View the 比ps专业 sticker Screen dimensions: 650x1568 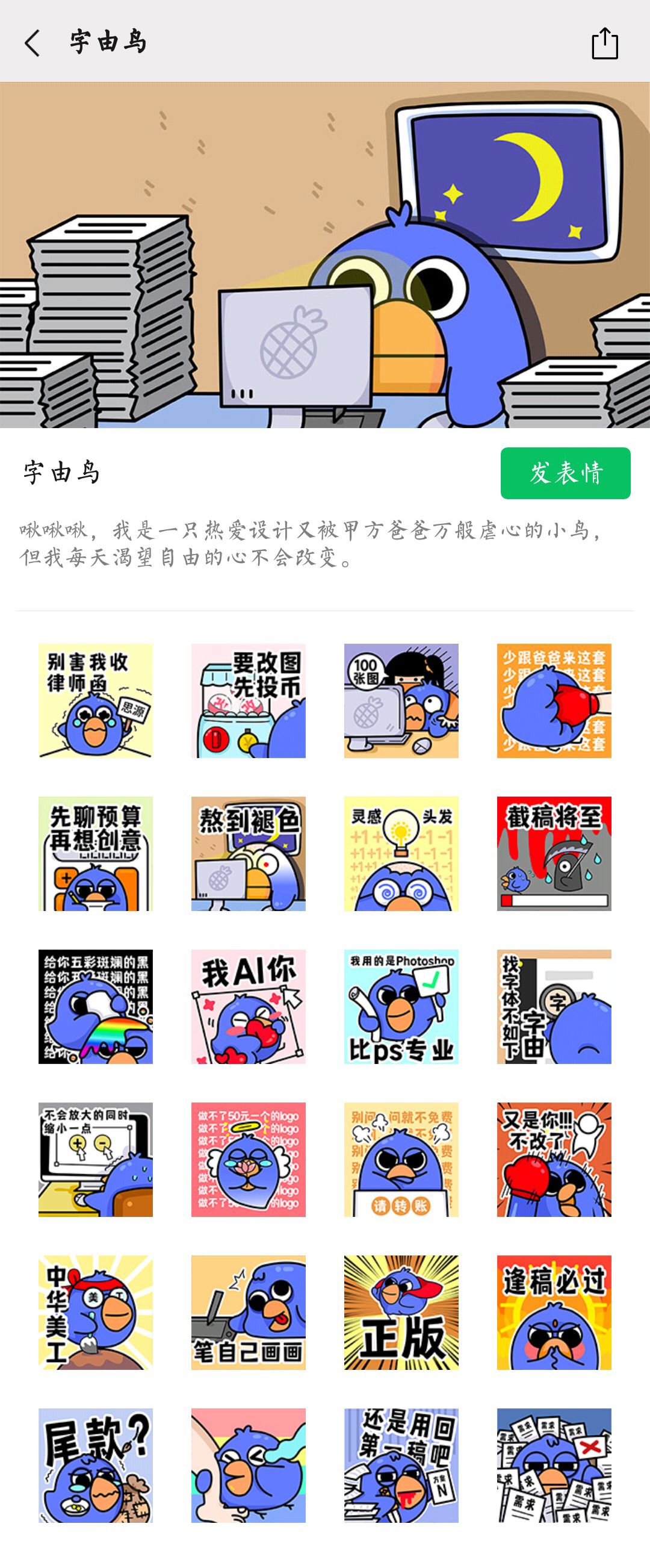401,1006
